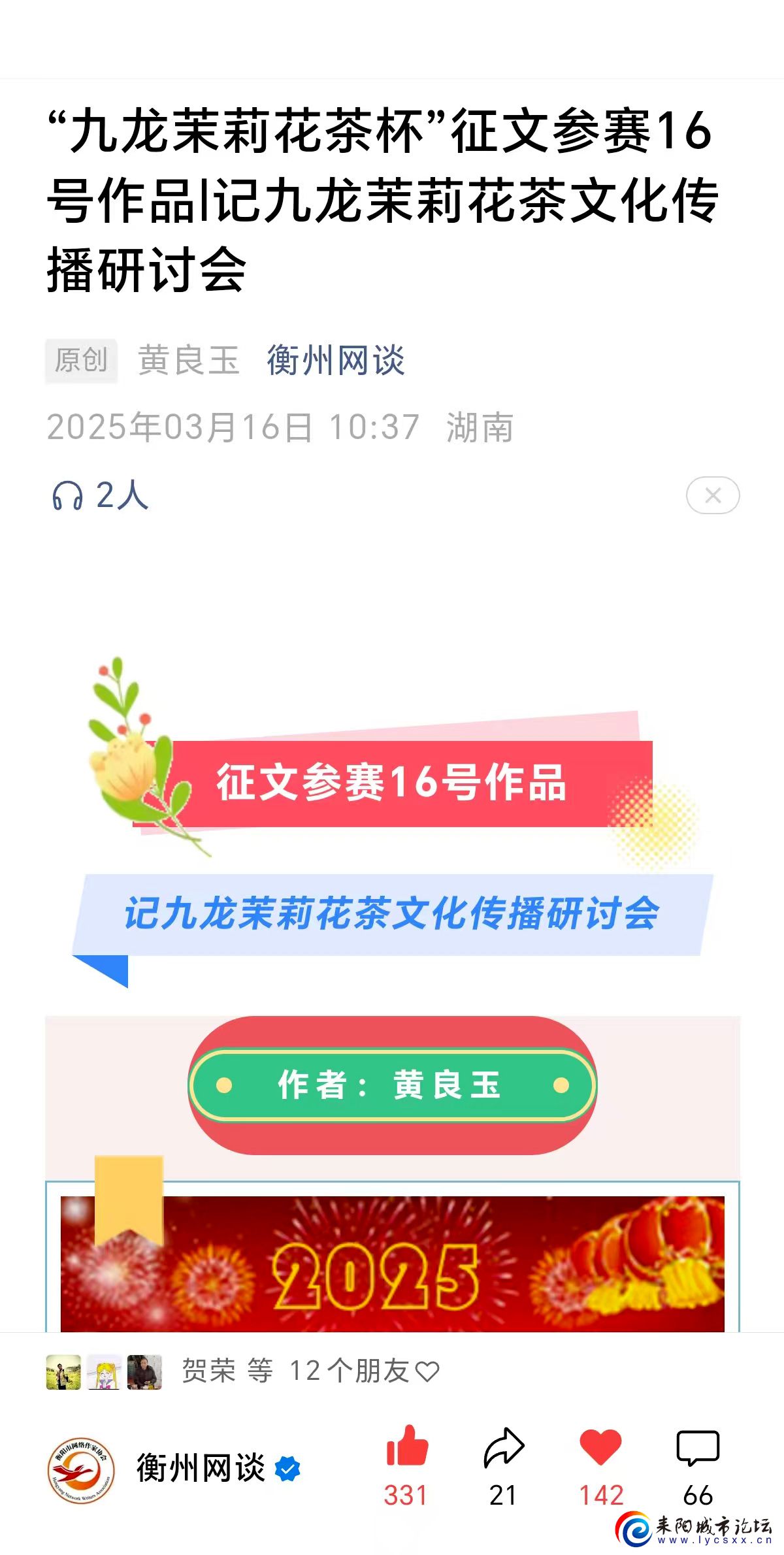Share the article via the arrow icon

click(503, 1448)
